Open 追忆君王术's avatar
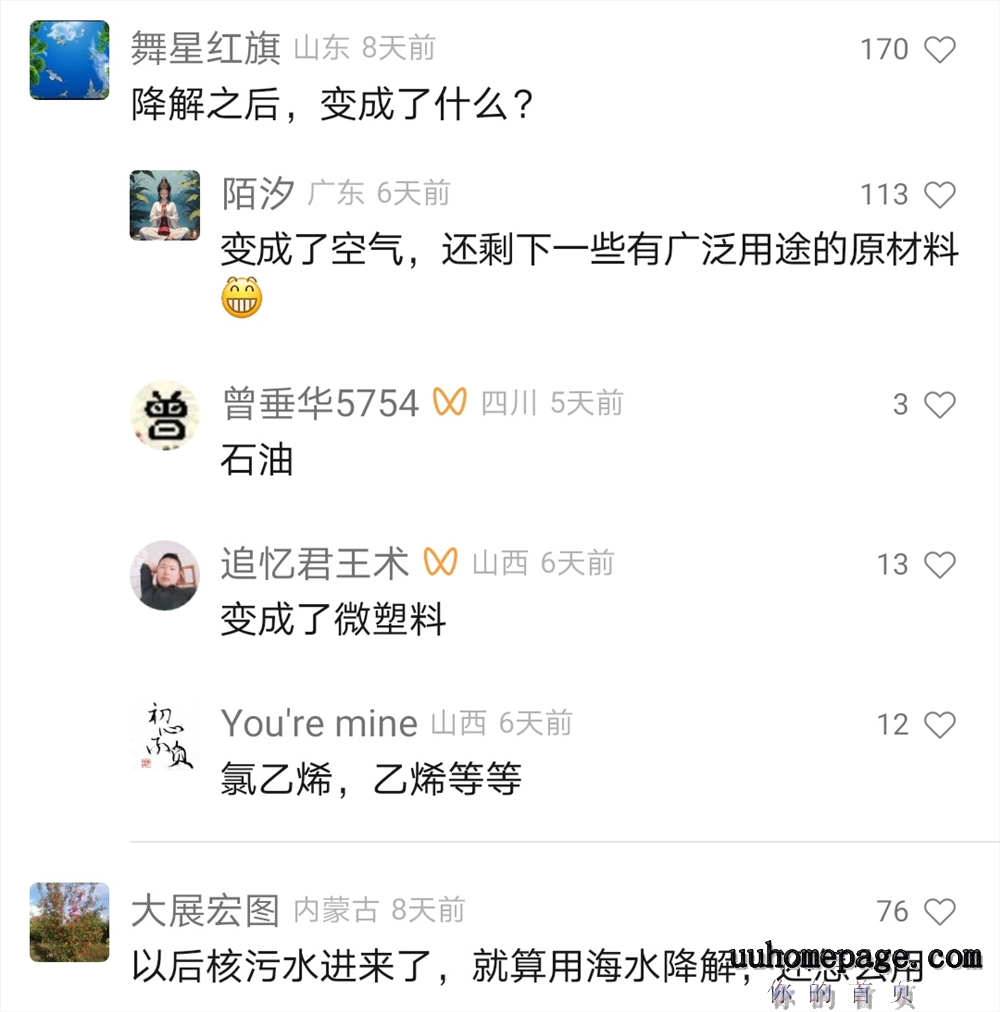Screen dimensions: 1000x1012 pyautogui.click(x=165, y=575)
